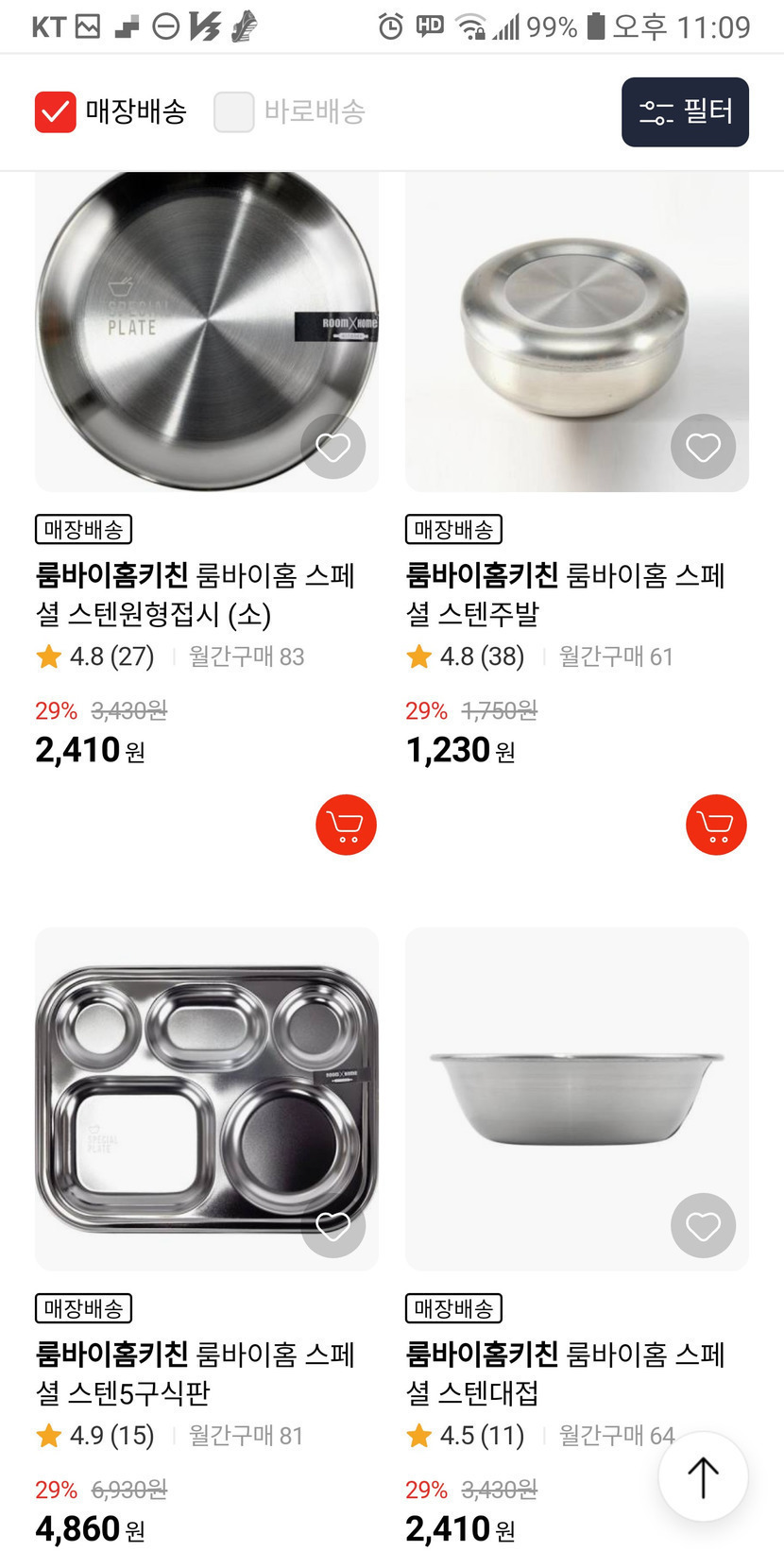Tap the heart on 스텐5구식판
The image size is (784, 1568).
tap(333, 1226)
